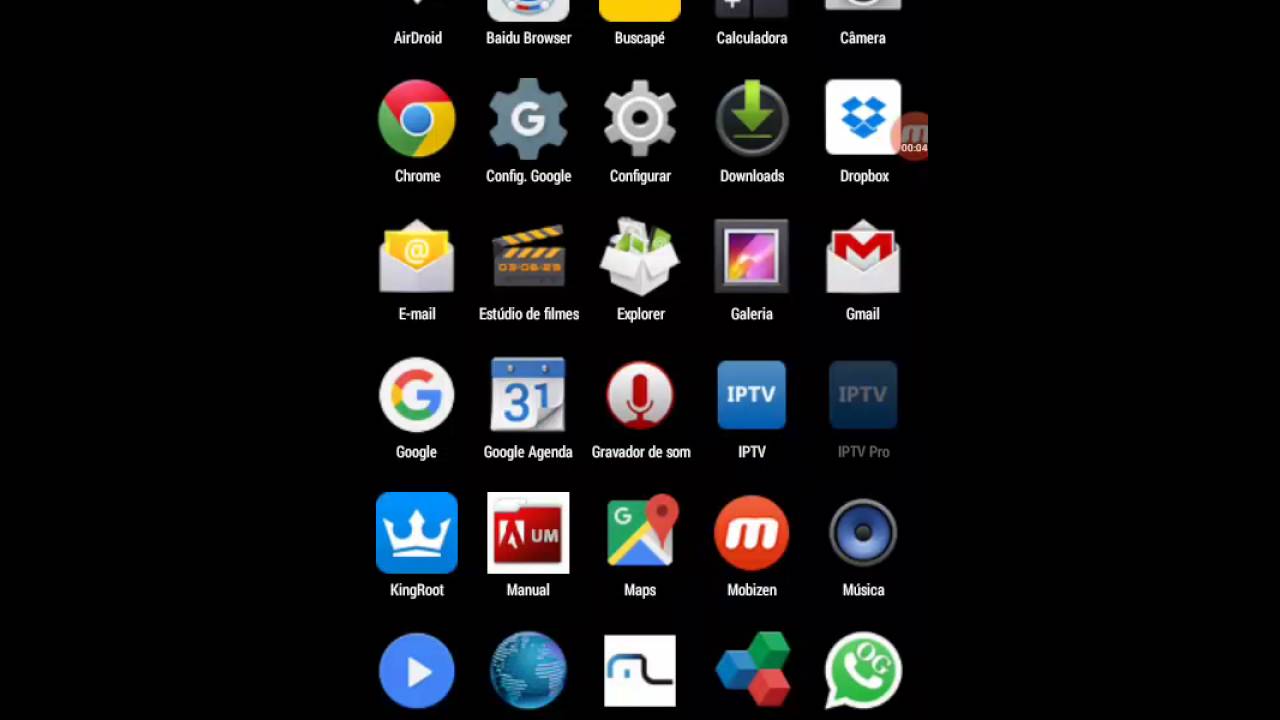Open the E-mail app
The image size is (1280, 720).
point(417,258)
